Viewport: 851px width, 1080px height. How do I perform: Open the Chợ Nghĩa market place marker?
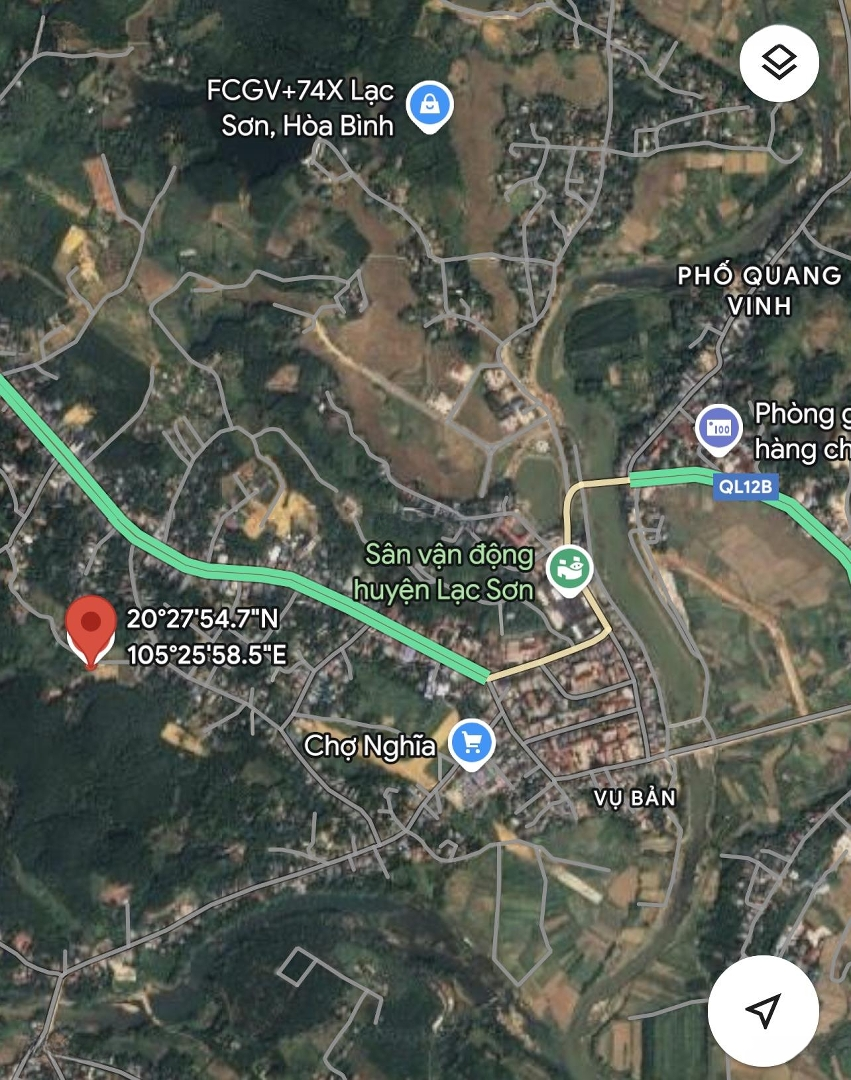471,743
